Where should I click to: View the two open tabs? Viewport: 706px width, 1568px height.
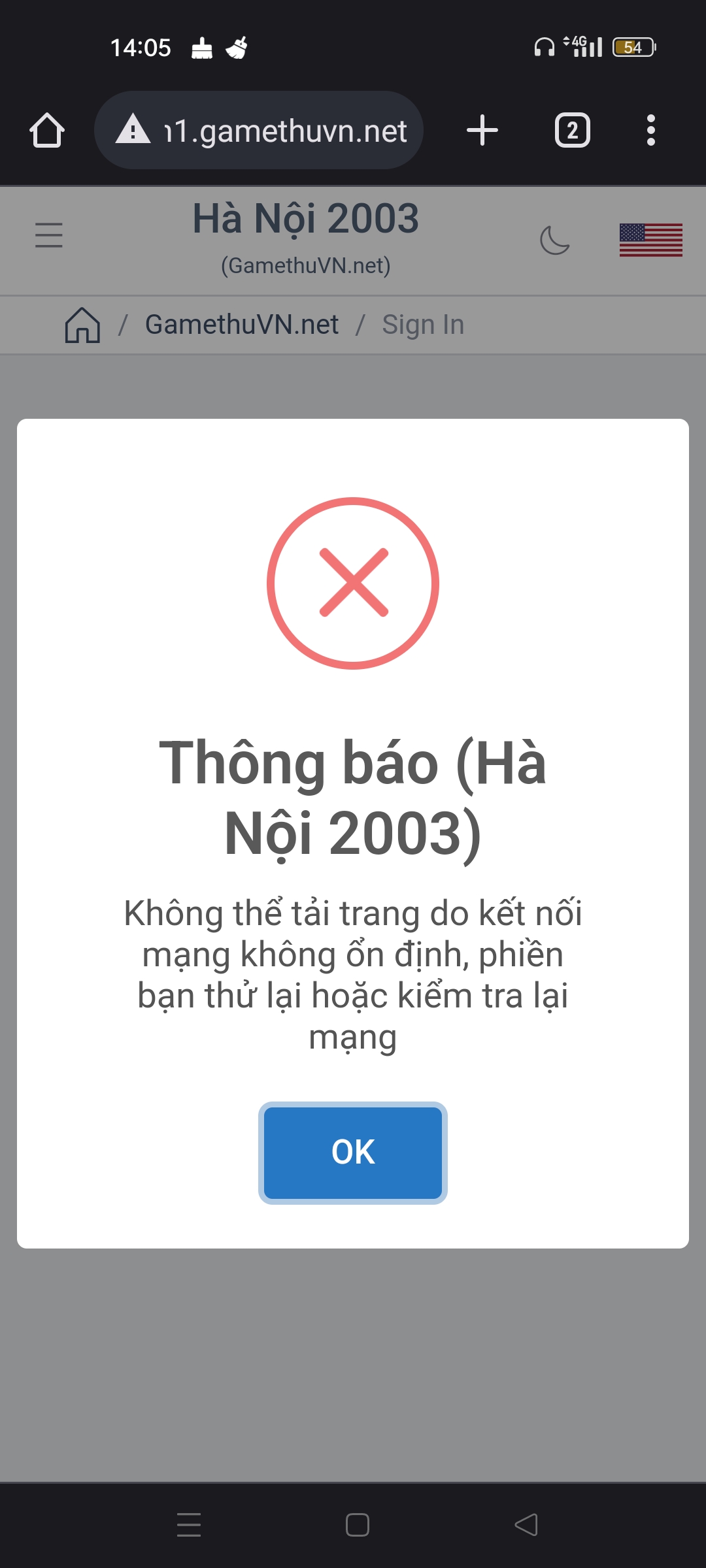pos(573,131)
